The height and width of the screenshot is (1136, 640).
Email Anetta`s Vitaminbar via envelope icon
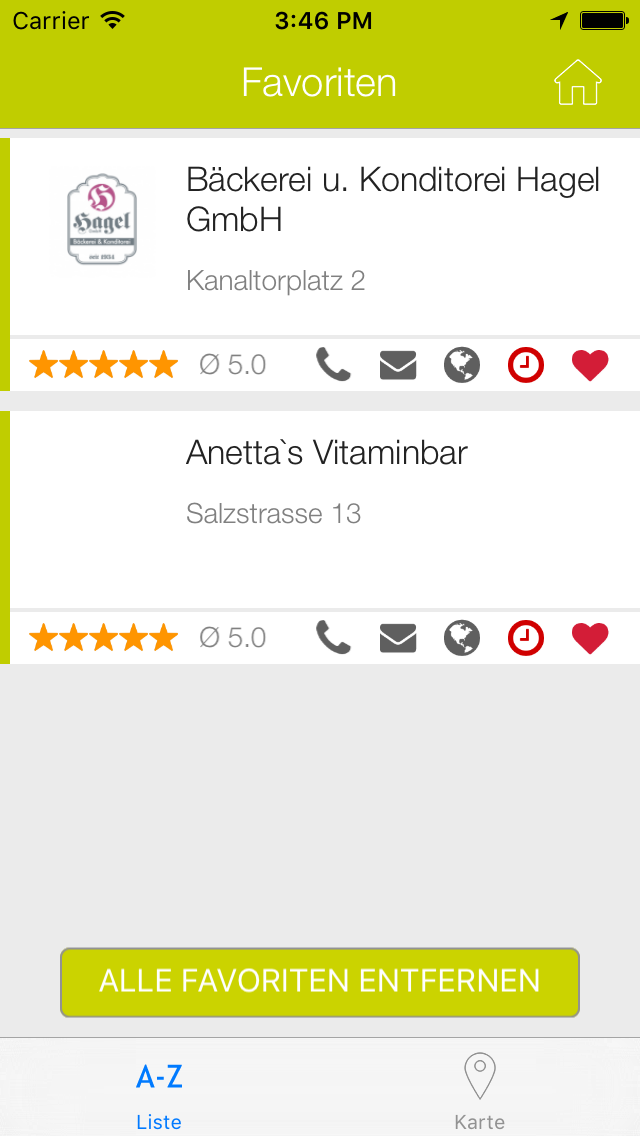[398, 638]
